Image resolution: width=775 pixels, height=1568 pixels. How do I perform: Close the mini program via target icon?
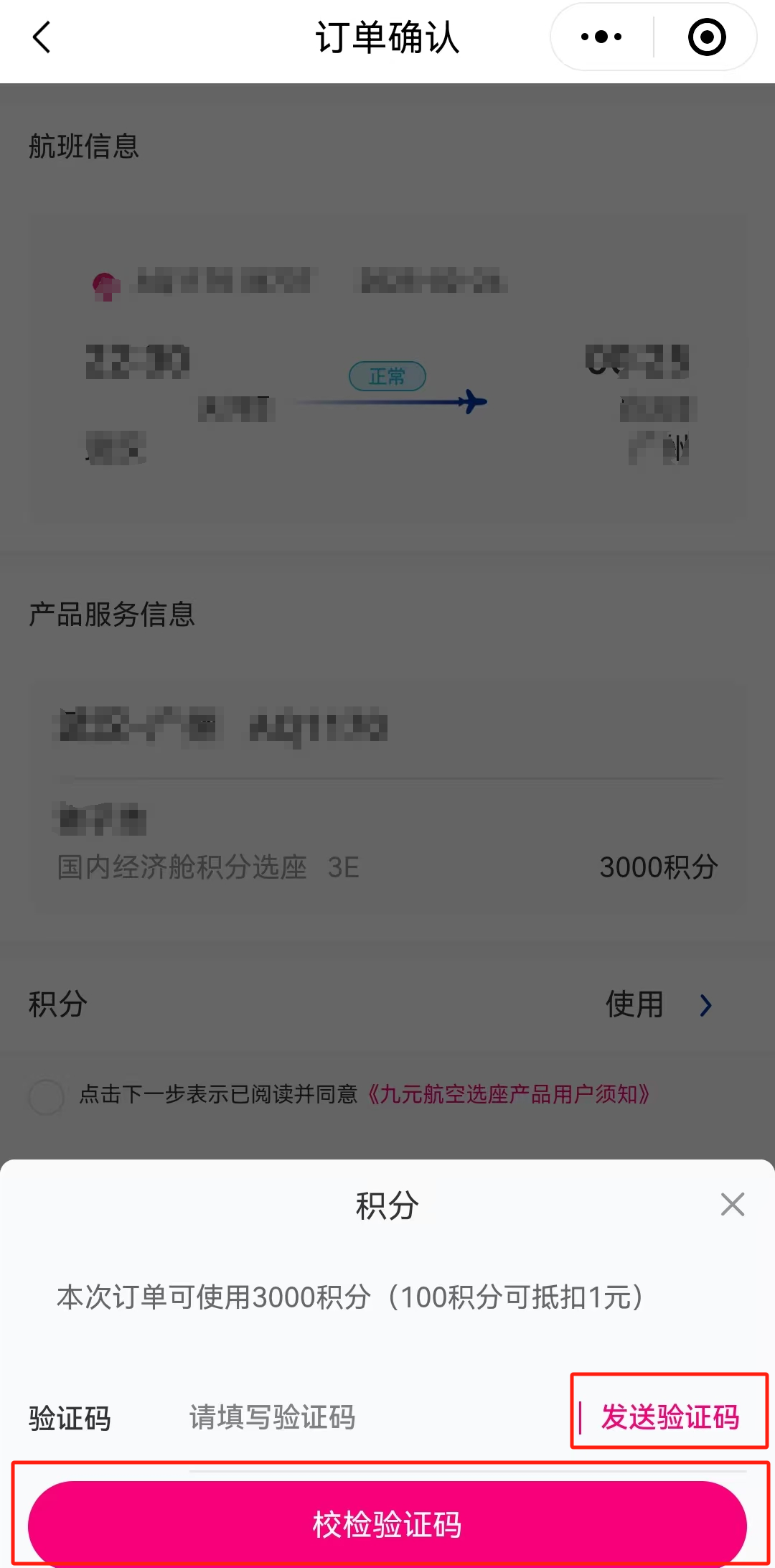[706, 37]
